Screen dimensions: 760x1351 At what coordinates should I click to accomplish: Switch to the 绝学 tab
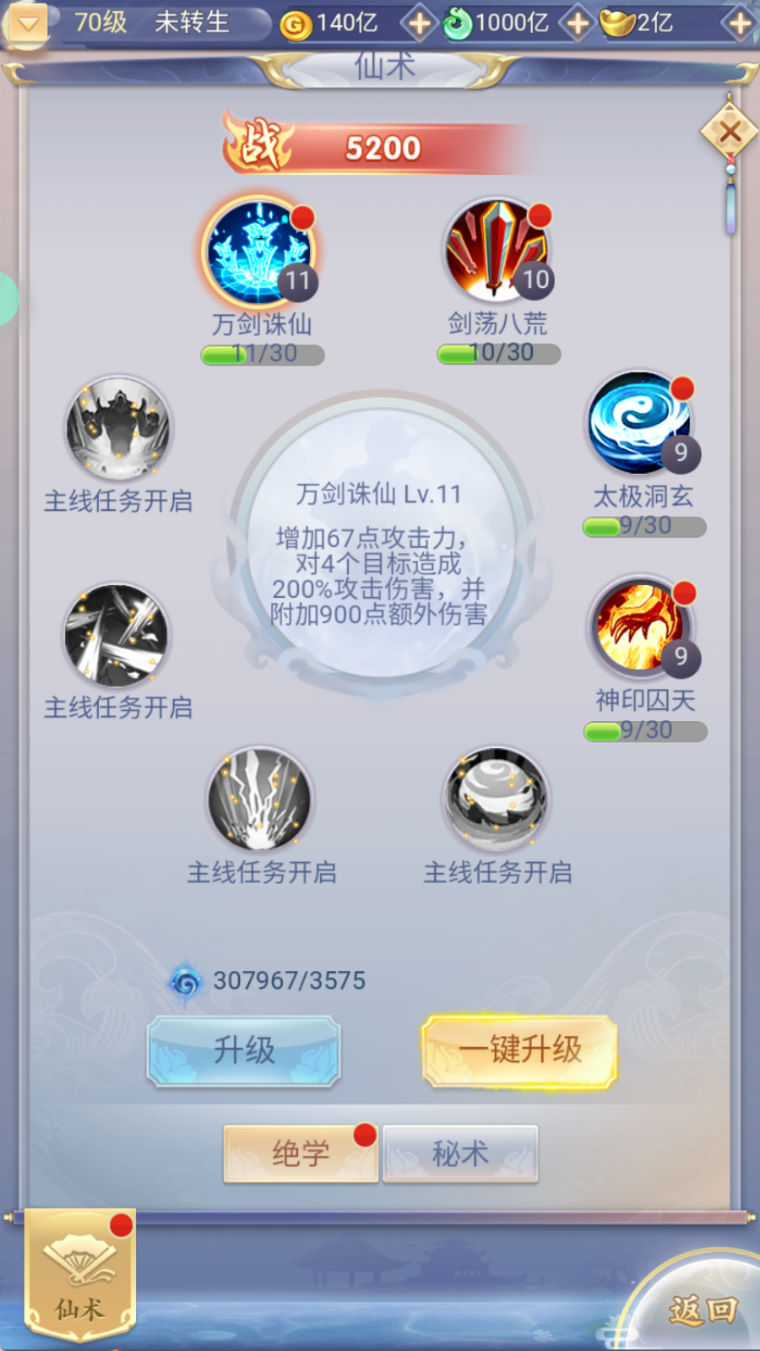tap(300, 1154)
